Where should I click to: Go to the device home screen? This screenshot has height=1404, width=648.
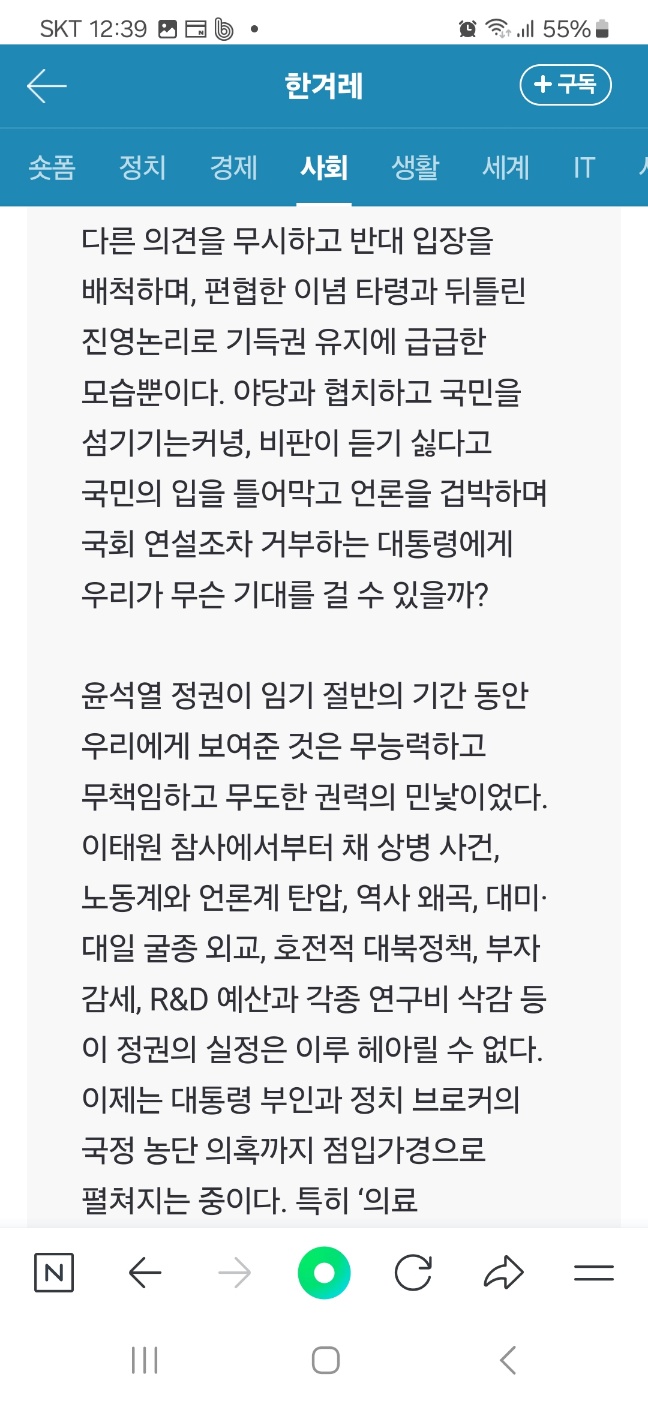click(x=325, y=1360)
